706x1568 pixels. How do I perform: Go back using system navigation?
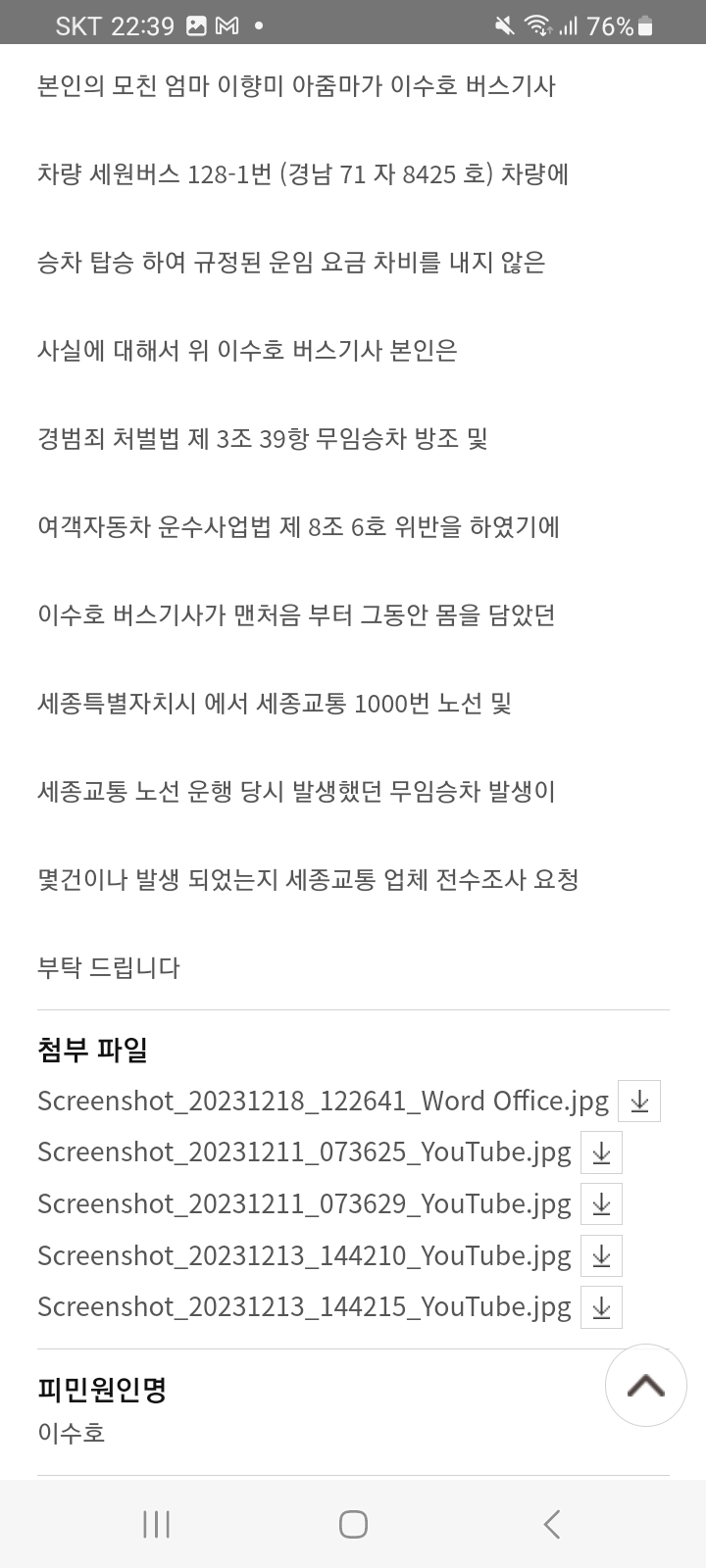click(x=551, y=1524)
